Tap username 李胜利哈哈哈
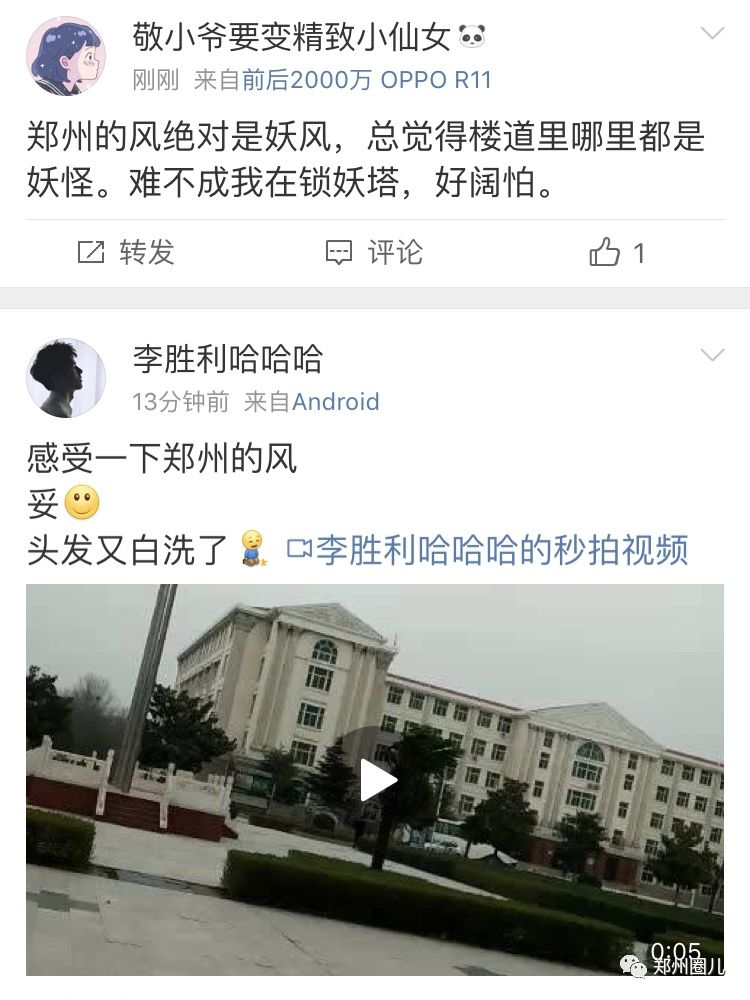The width and height of the screenshot is (750, 1000). (x=228, y=358)
